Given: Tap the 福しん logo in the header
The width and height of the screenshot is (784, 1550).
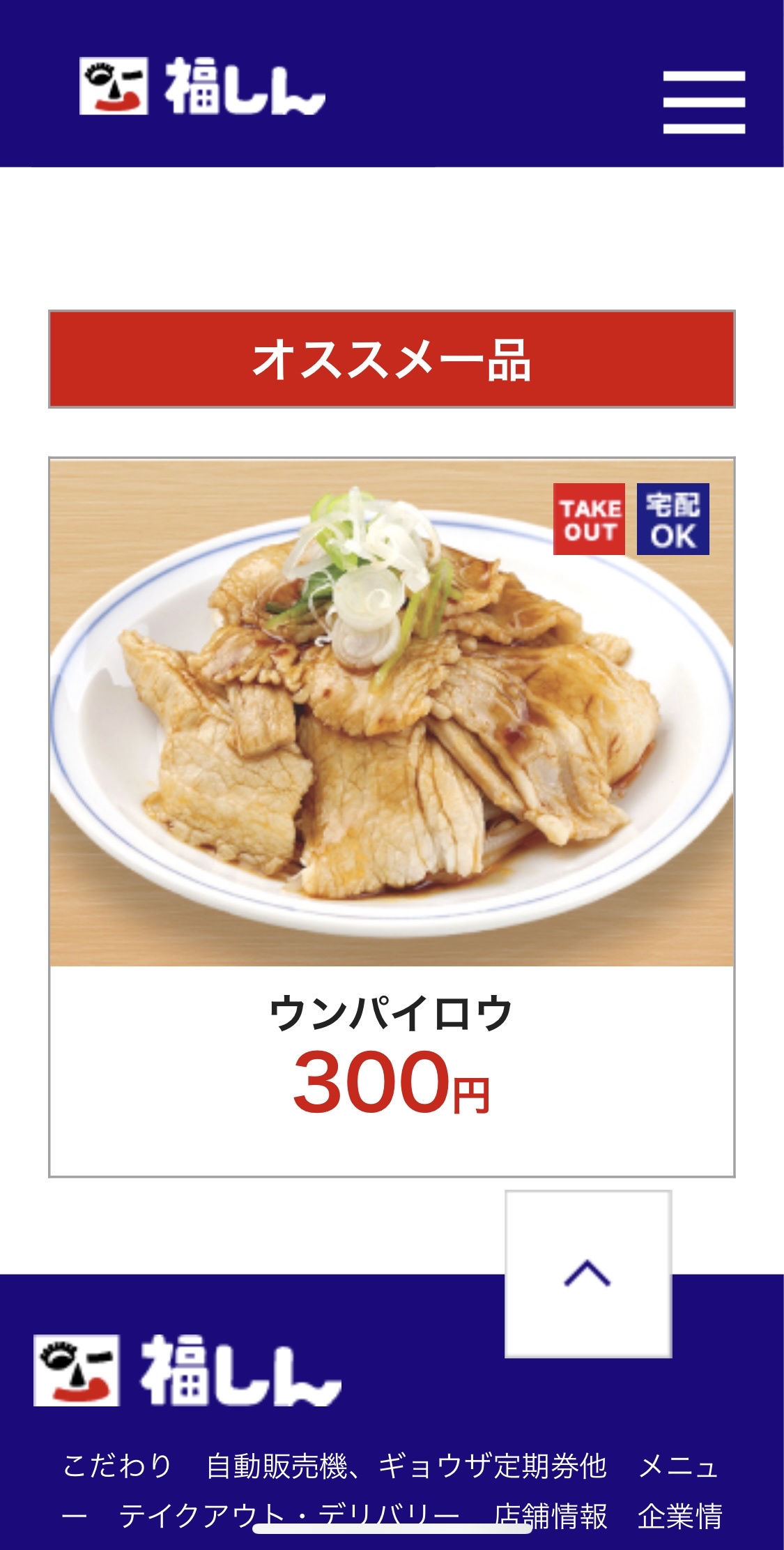Looking at the screenshot, I should coord(202,86).
